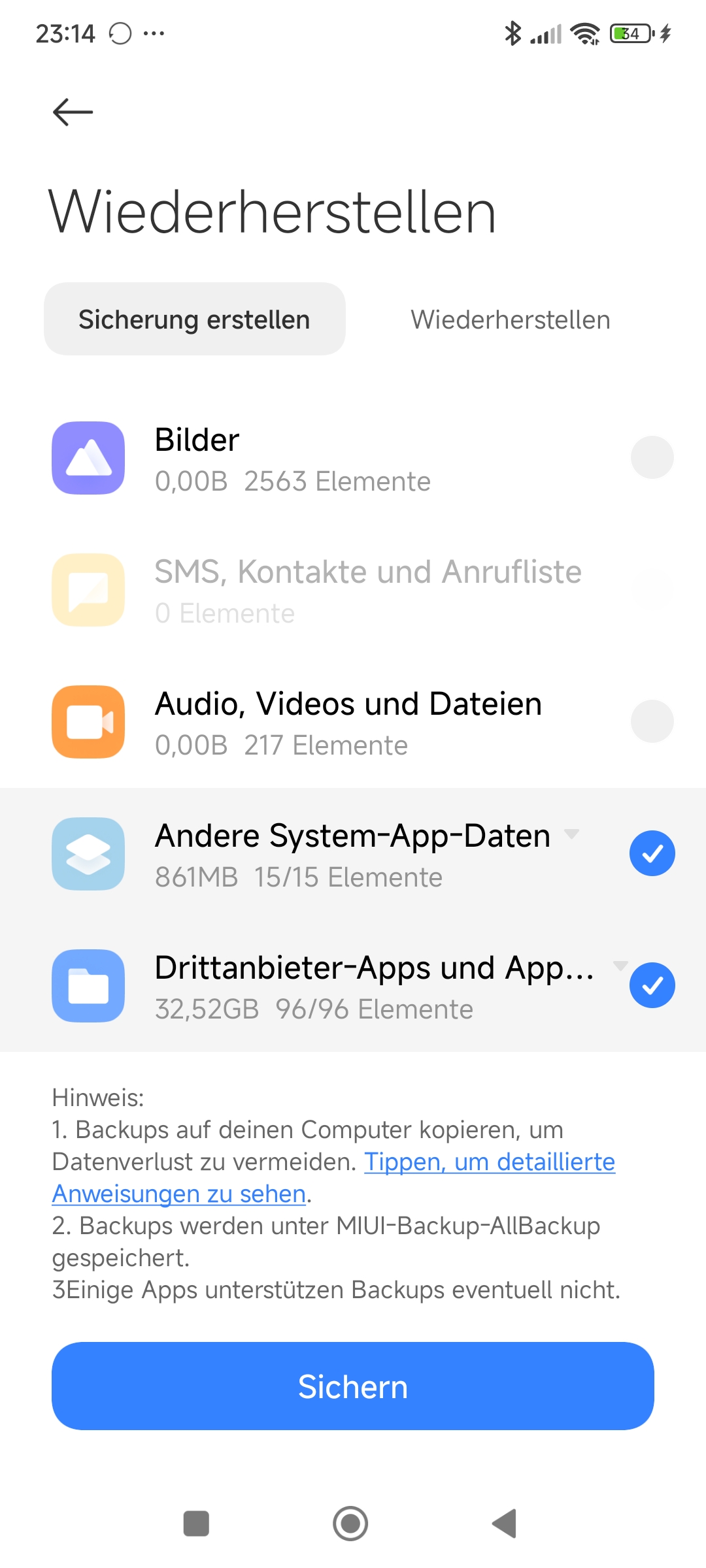Check the Audio, Videos und Dateien option
The image size is (706, 1568).
pos(652,721)
